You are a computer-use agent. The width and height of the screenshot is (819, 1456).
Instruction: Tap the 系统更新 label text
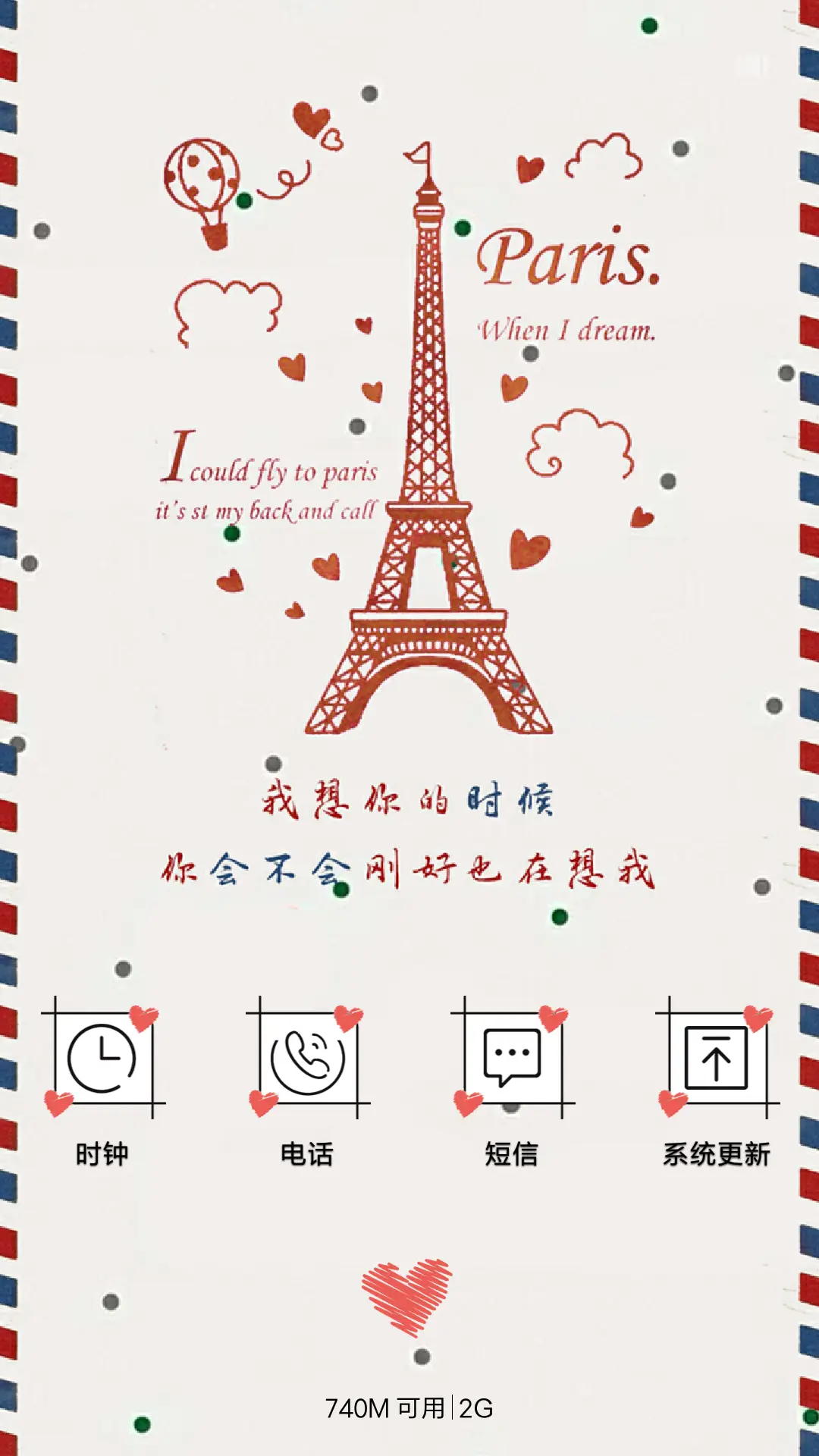717,1153
